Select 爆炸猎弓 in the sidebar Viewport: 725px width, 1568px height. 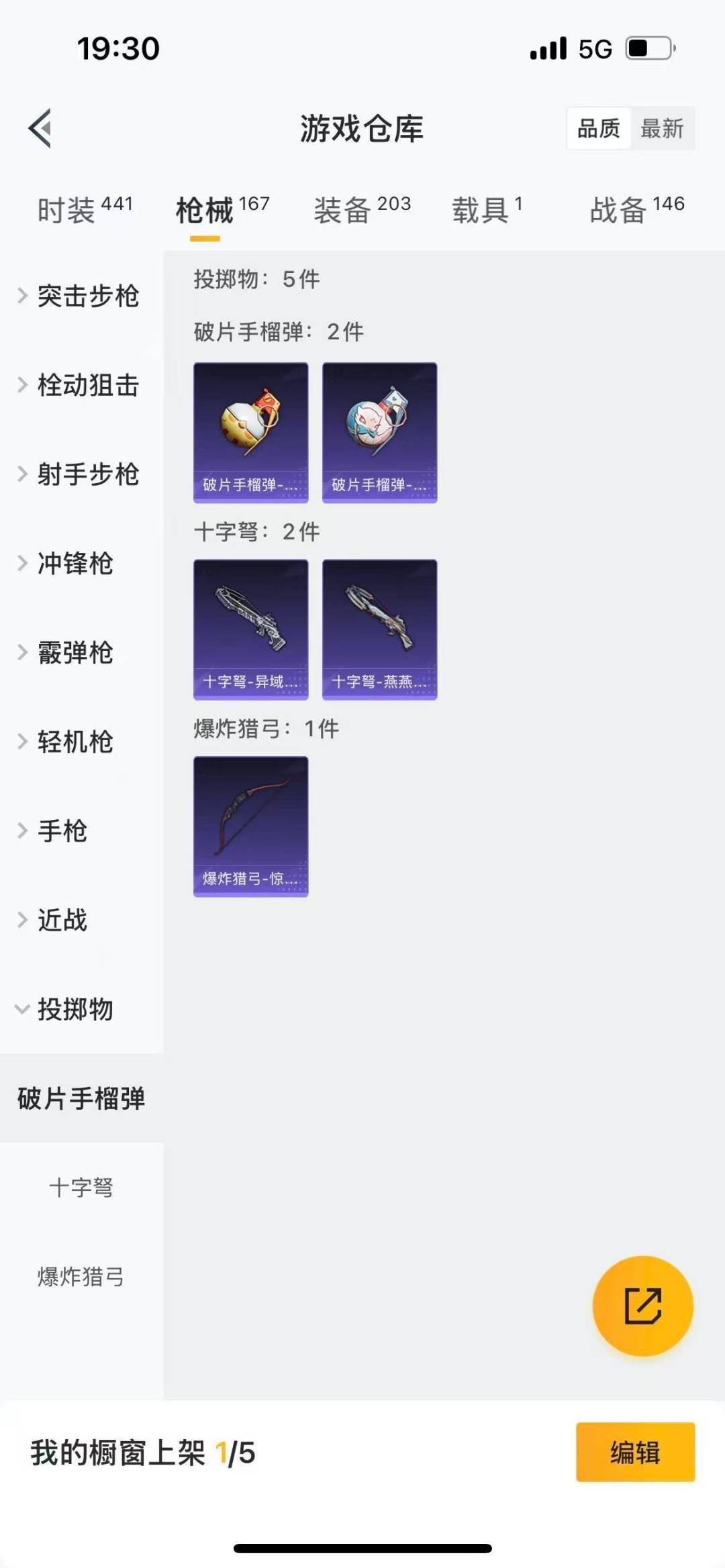[81, 1277]
